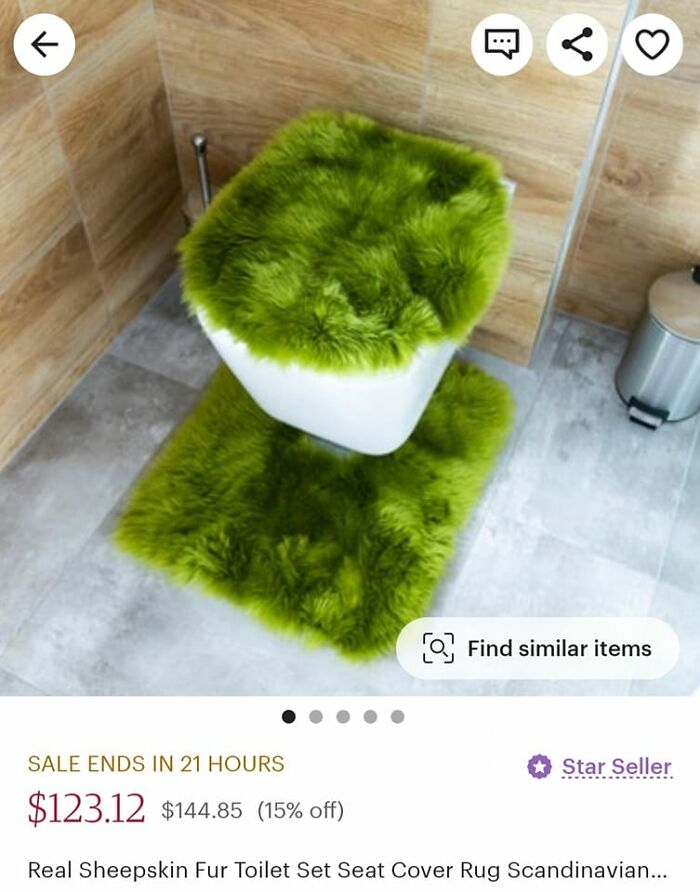Image resolution: width=700 pixels, height=892 pixels.
Task: Open the Star Seller link
Action: pos(615,767)
